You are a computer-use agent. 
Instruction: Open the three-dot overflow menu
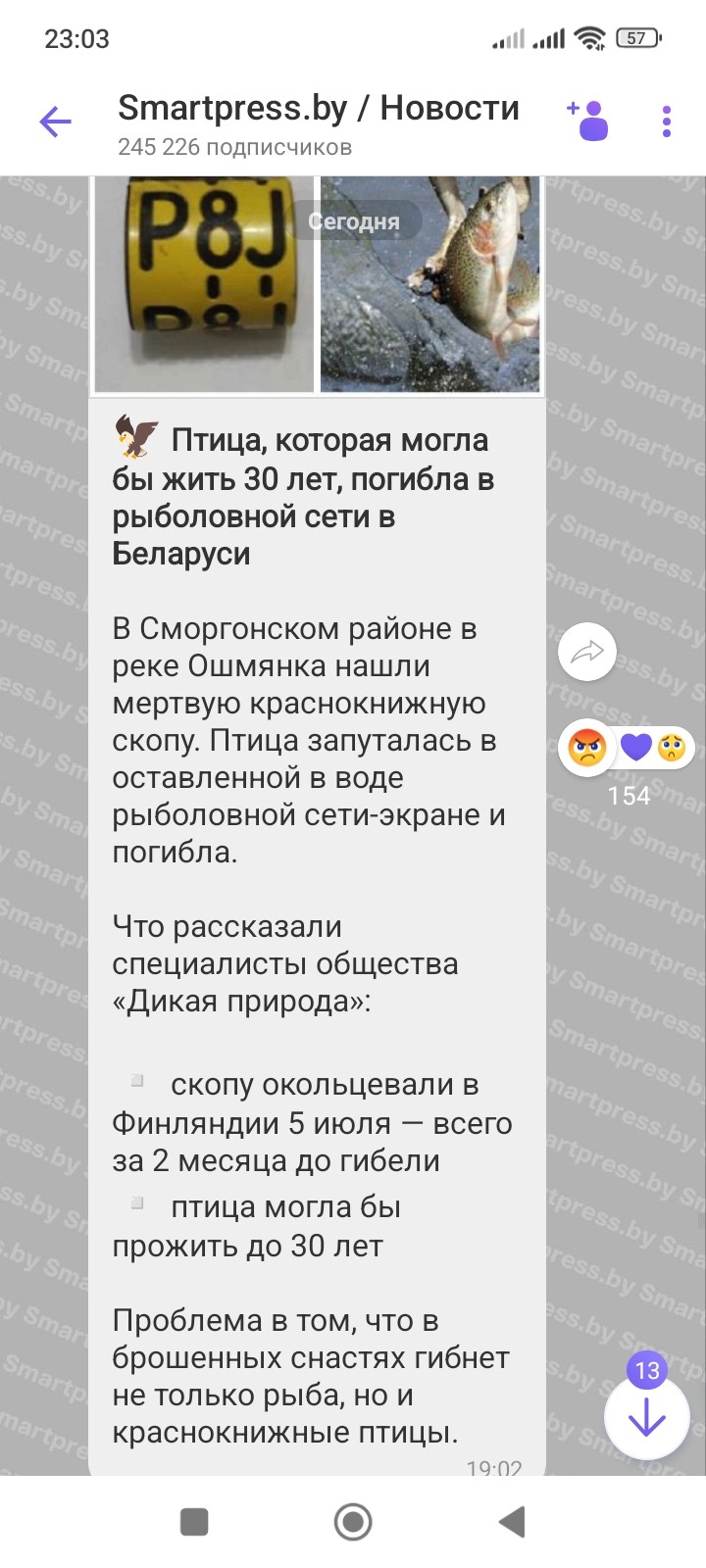pos(667,122)
